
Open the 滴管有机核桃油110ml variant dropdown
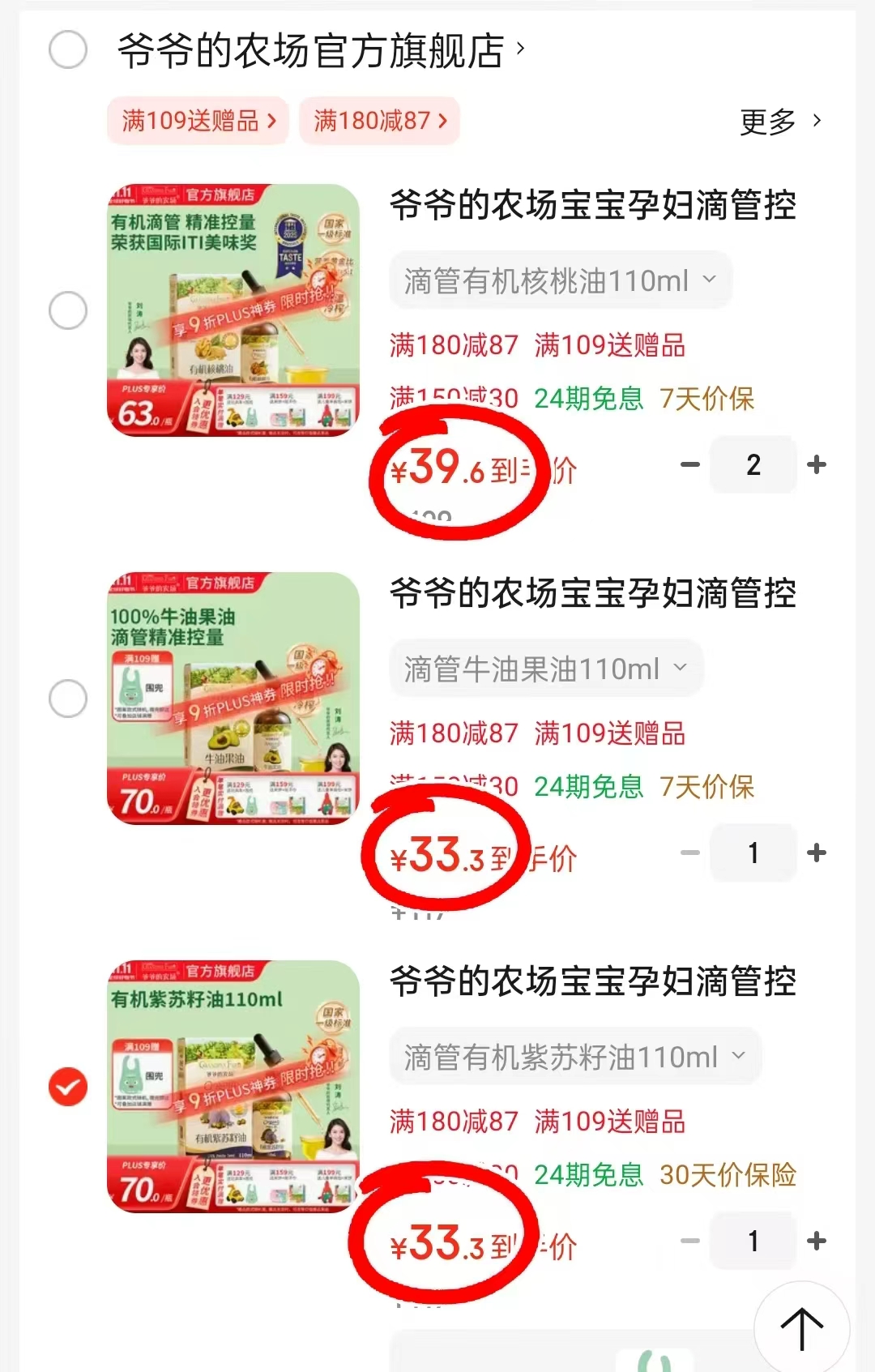click(x=561, y=280)
